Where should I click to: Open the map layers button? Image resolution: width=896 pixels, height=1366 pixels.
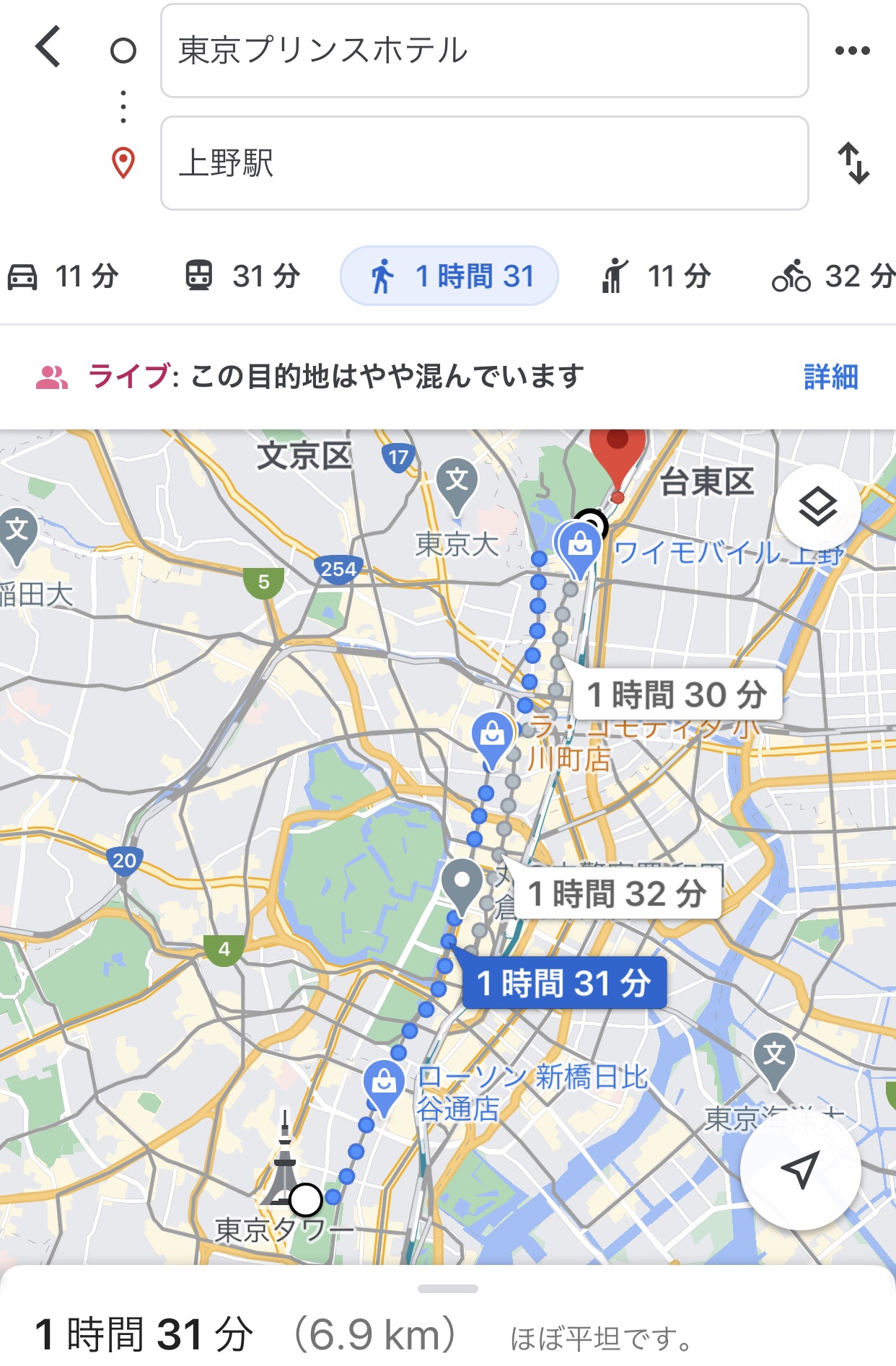pyautogui.click(x=817, y=507)
